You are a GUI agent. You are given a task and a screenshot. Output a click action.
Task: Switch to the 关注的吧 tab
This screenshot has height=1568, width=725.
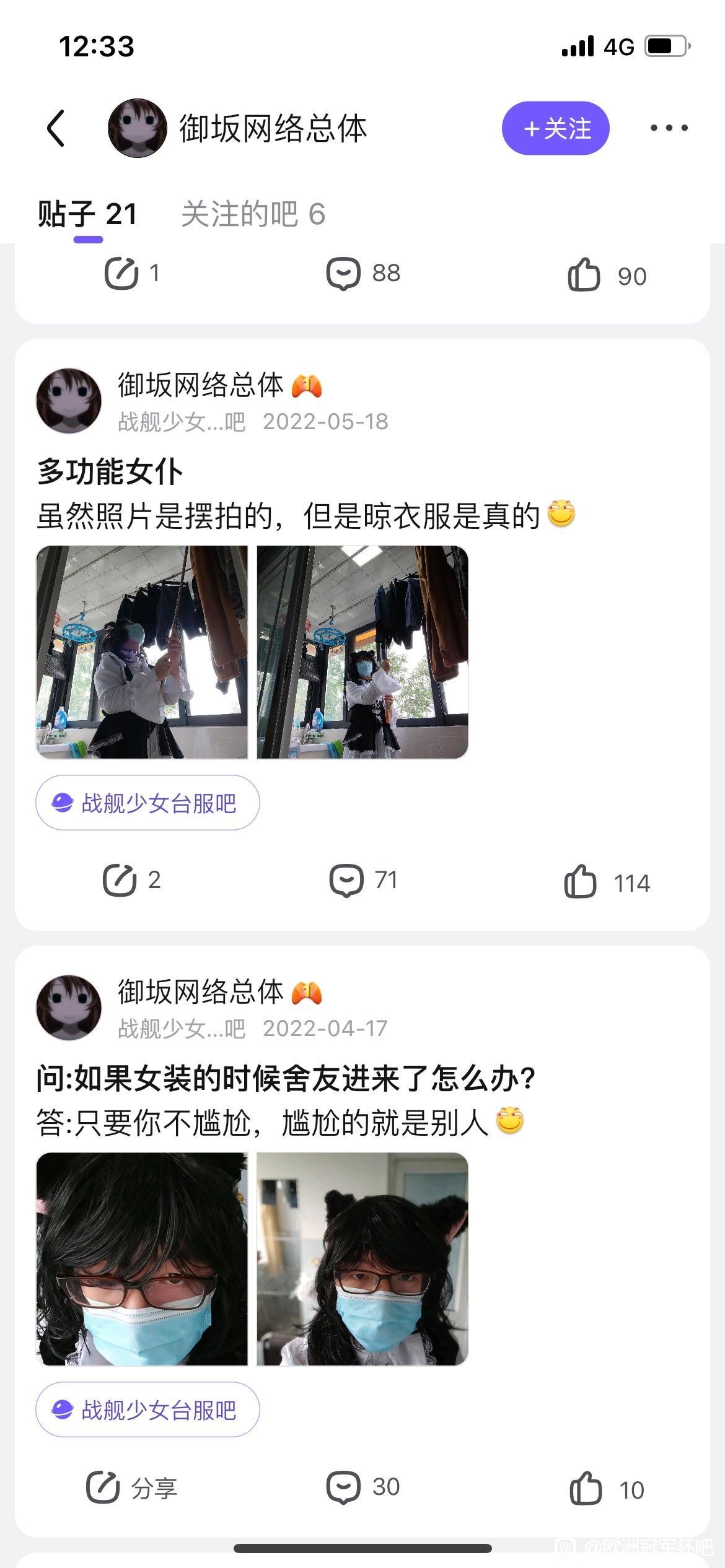tap(253, 214)
